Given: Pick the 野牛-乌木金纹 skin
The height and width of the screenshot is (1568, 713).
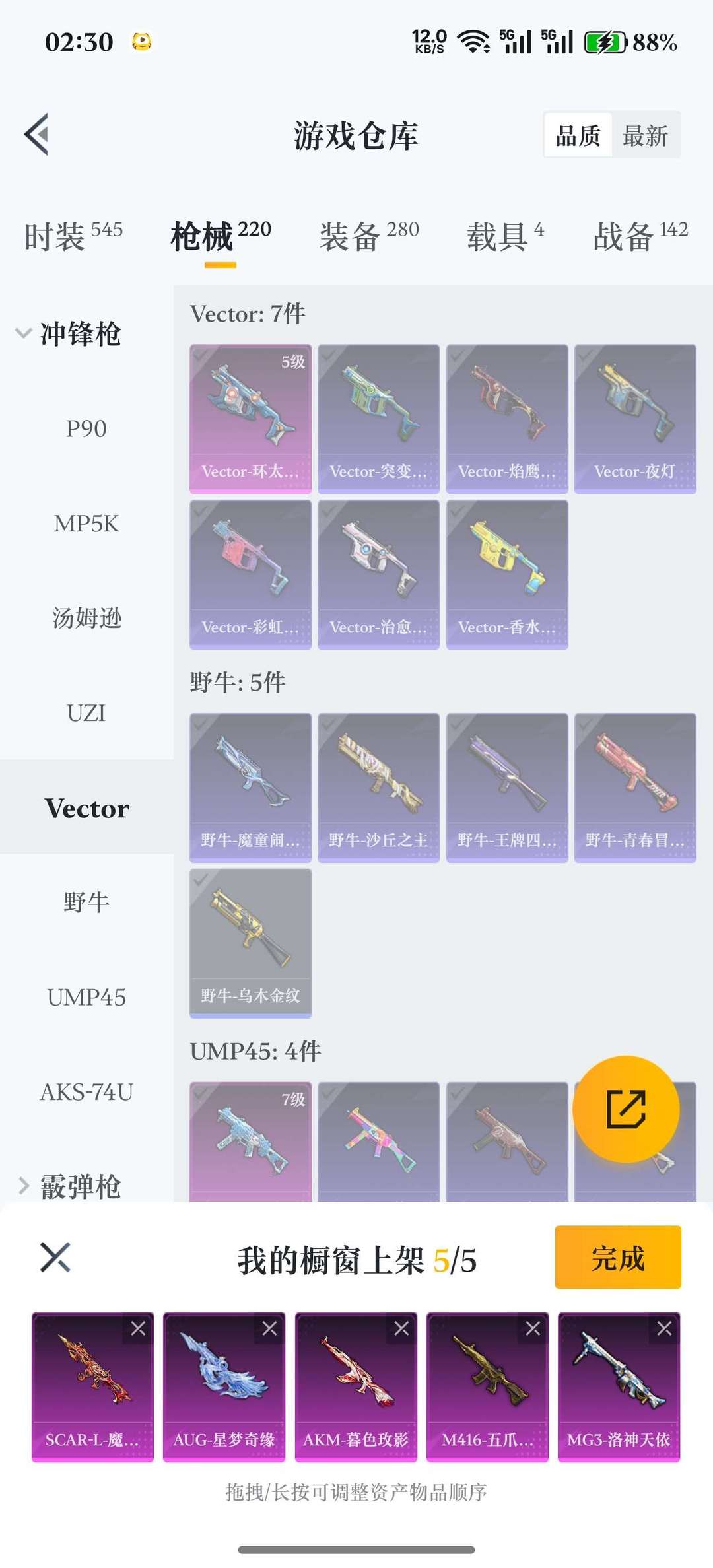Looking at the screenshot, I should (250, 943).
